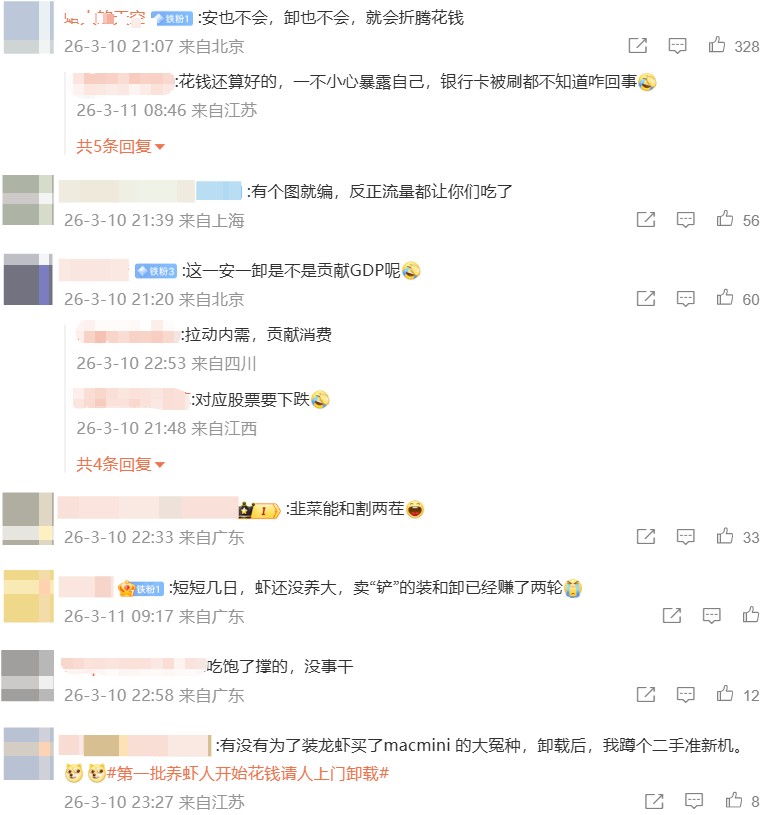Screen dimensions: 771x815
Task: Reply to the '贡献GDP' comment
Action: (x=685, y=299)
